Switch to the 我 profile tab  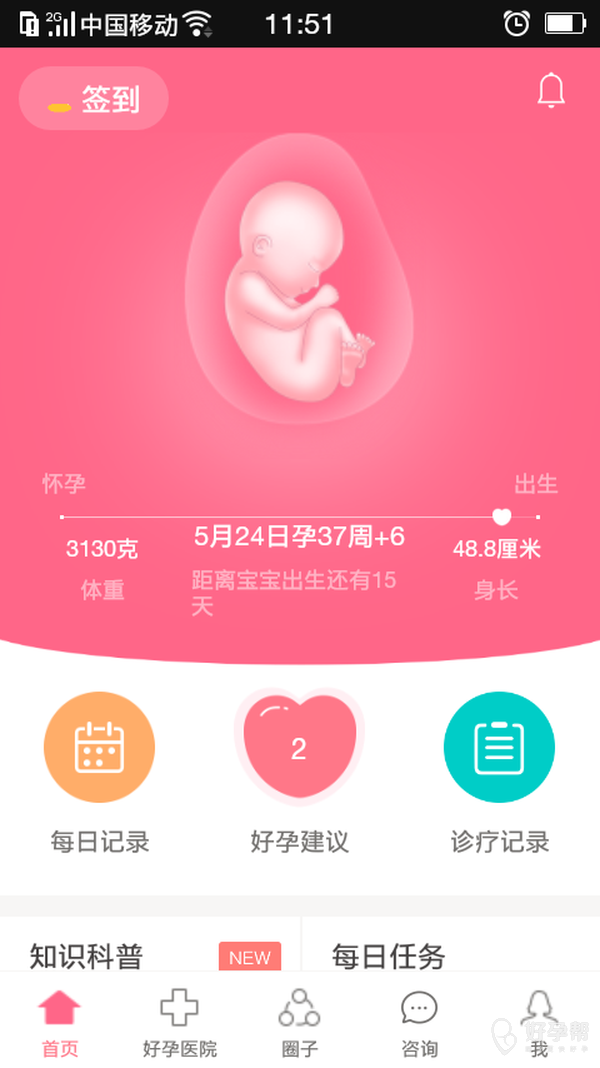pos(539,1021)
